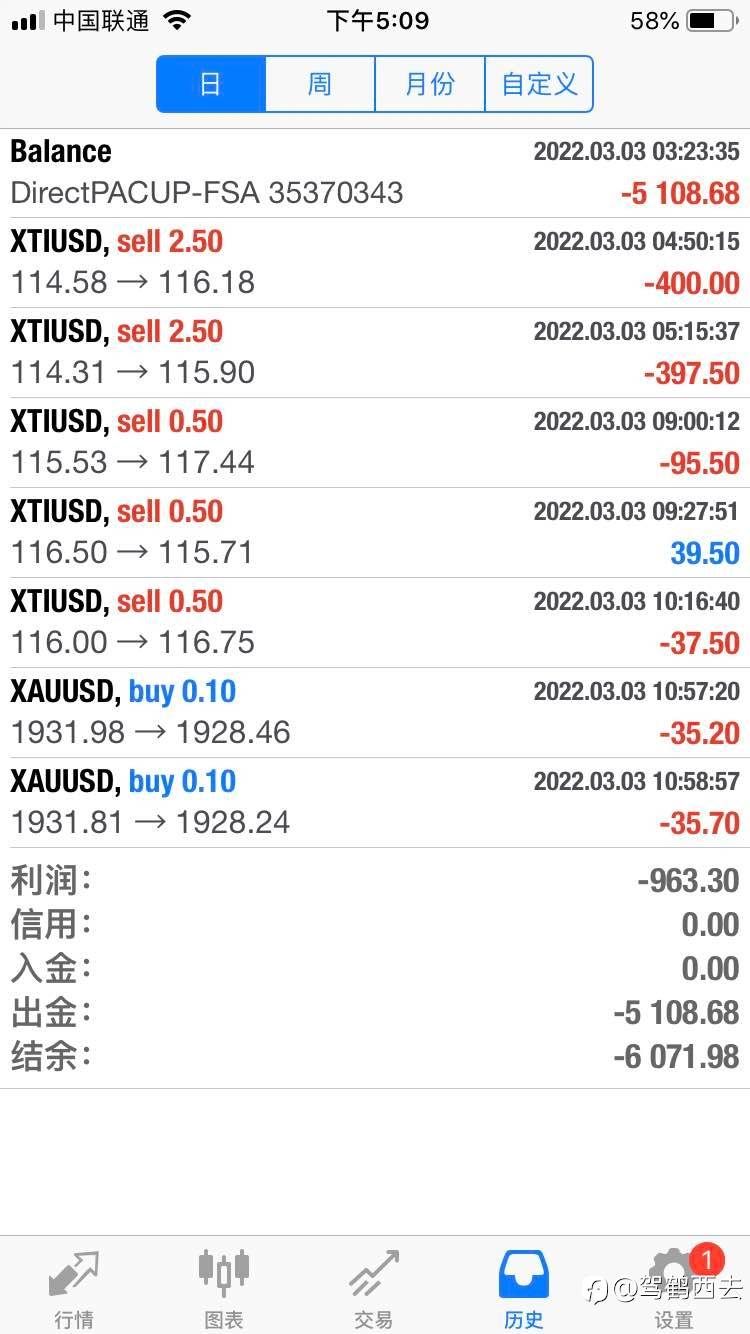Open the 历史 history tab

pyautogui.click(x=524, y=1286)
